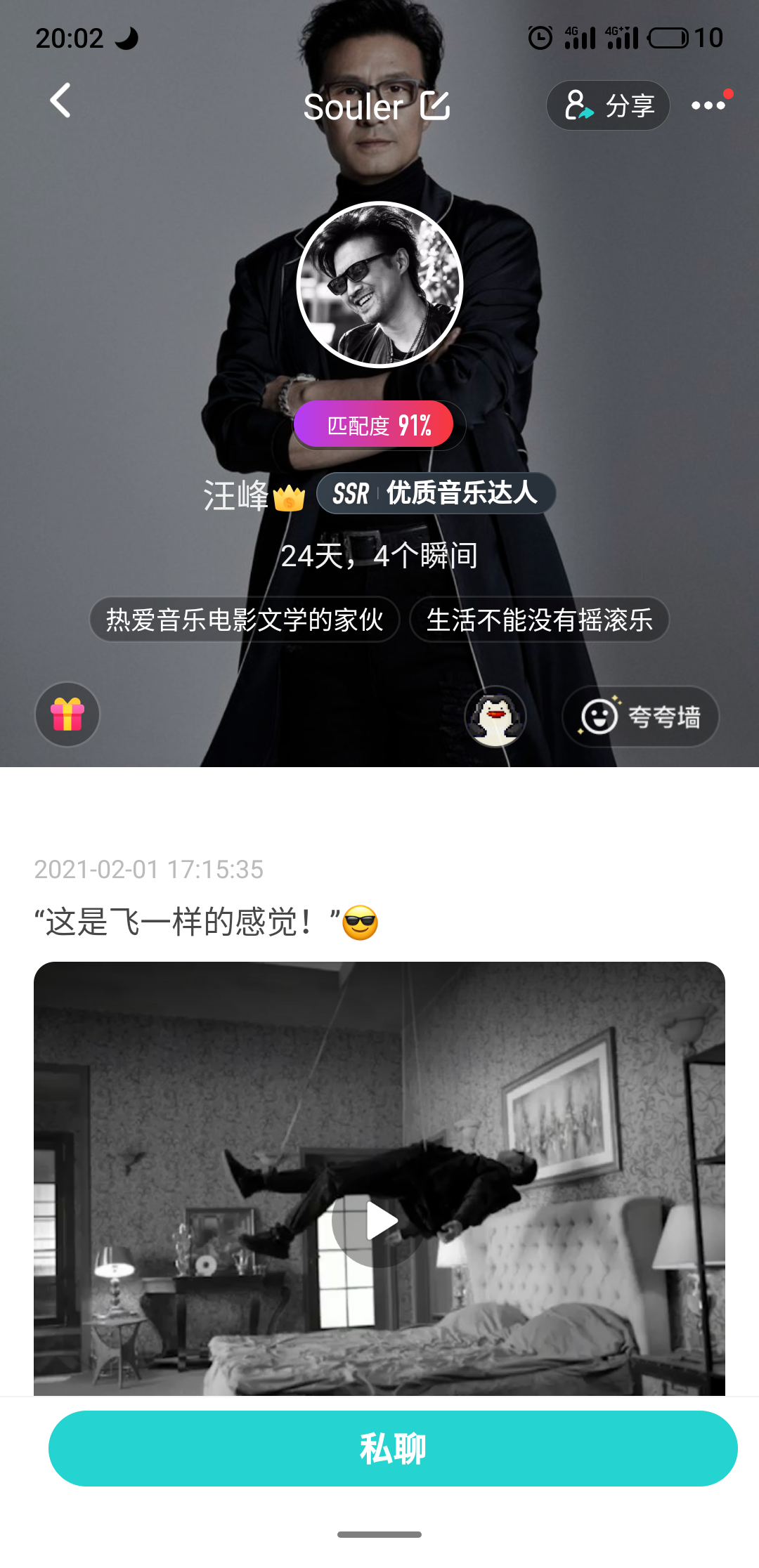Start a private chat with 私聊
The image size is (759, 1568).
(x=393, y=1449)
